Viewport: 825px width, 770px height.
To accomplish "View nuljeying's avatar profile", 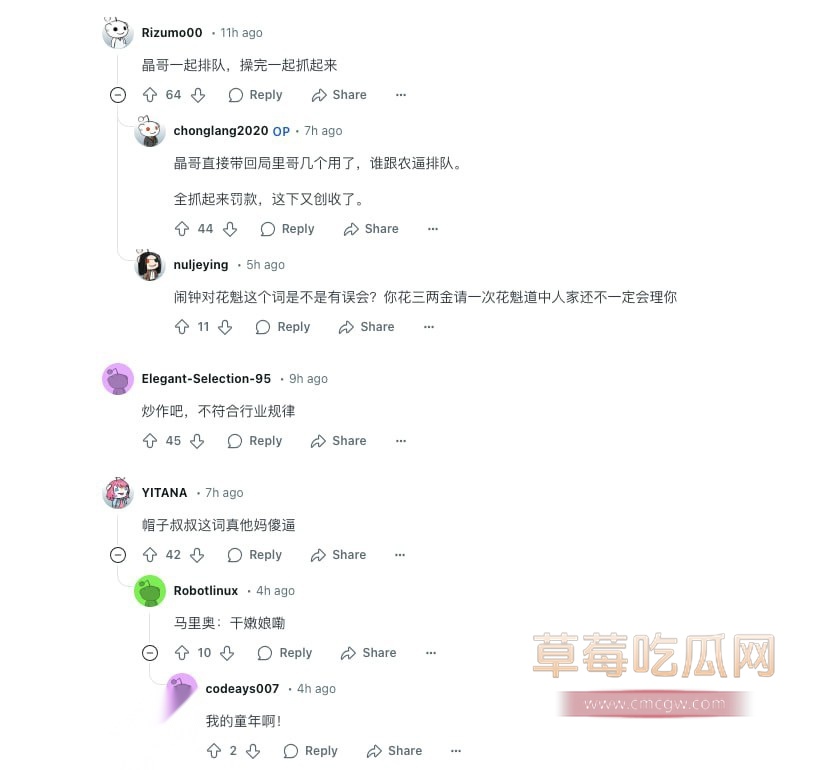I will click(x=150, y=265).
